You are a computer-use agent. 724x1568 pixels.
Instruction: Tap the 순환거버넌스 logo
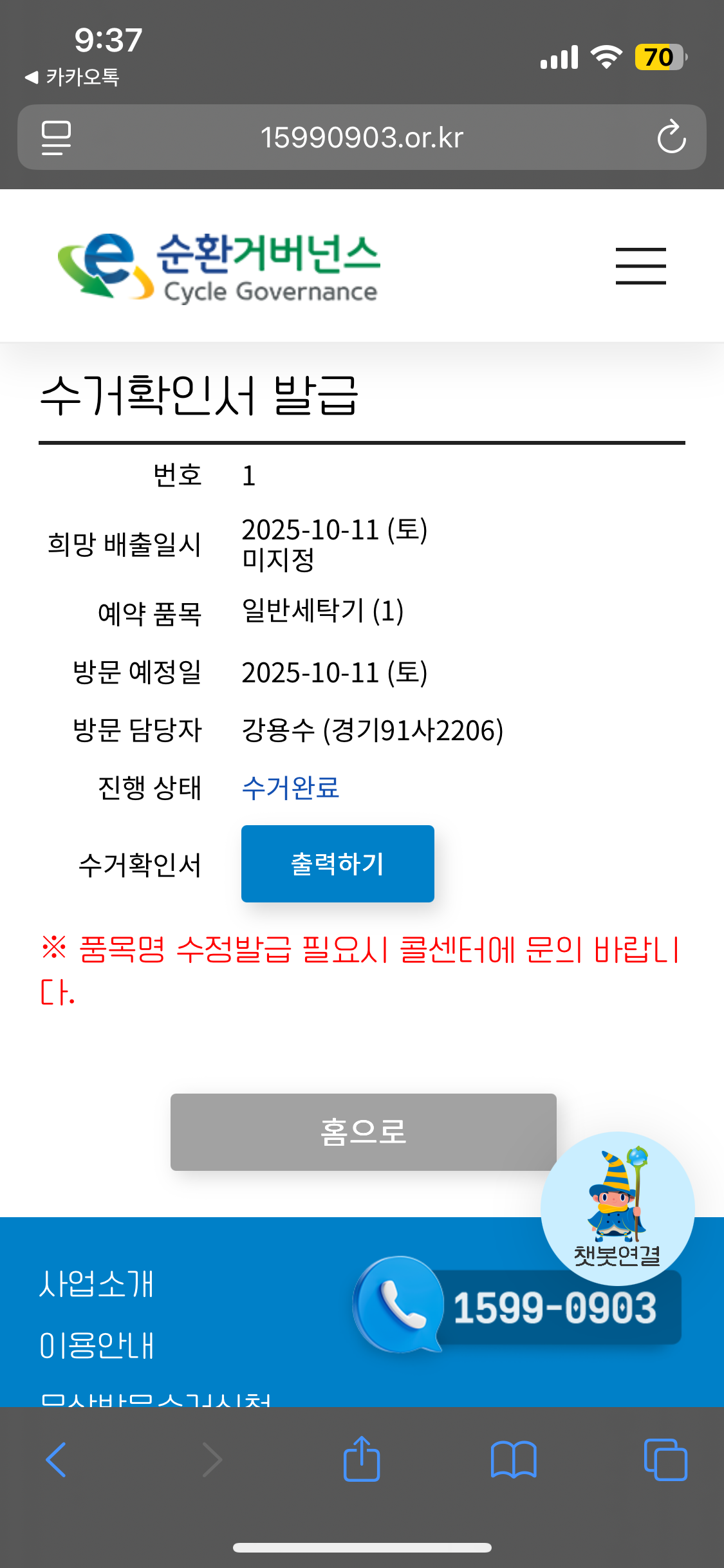(x=219, y=267)
